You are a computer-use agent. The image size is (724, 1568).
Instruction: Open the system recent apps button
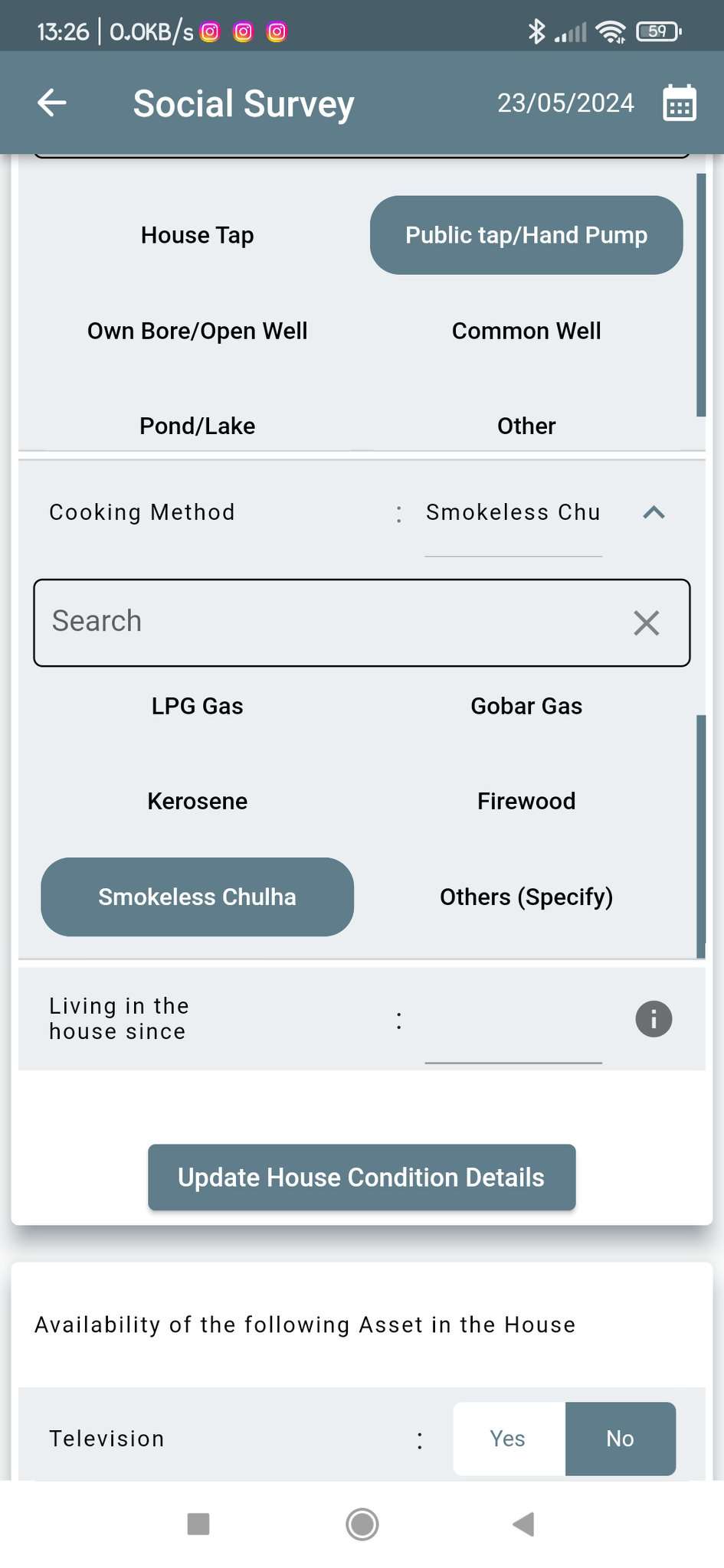(198, 1524)
